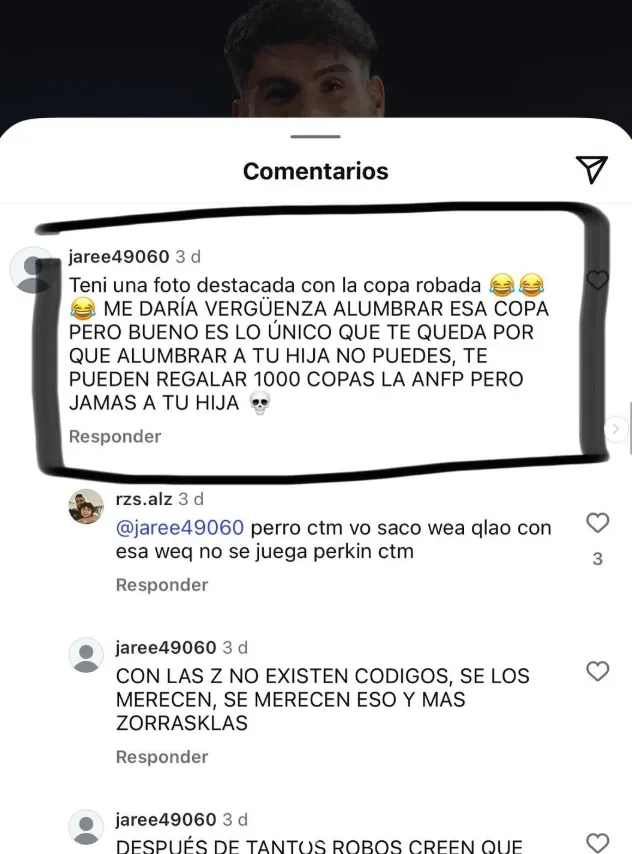Open rzs.alz profile from the avatar
The height and width of the screenshot is (854, 632).
tap(87, 508)
